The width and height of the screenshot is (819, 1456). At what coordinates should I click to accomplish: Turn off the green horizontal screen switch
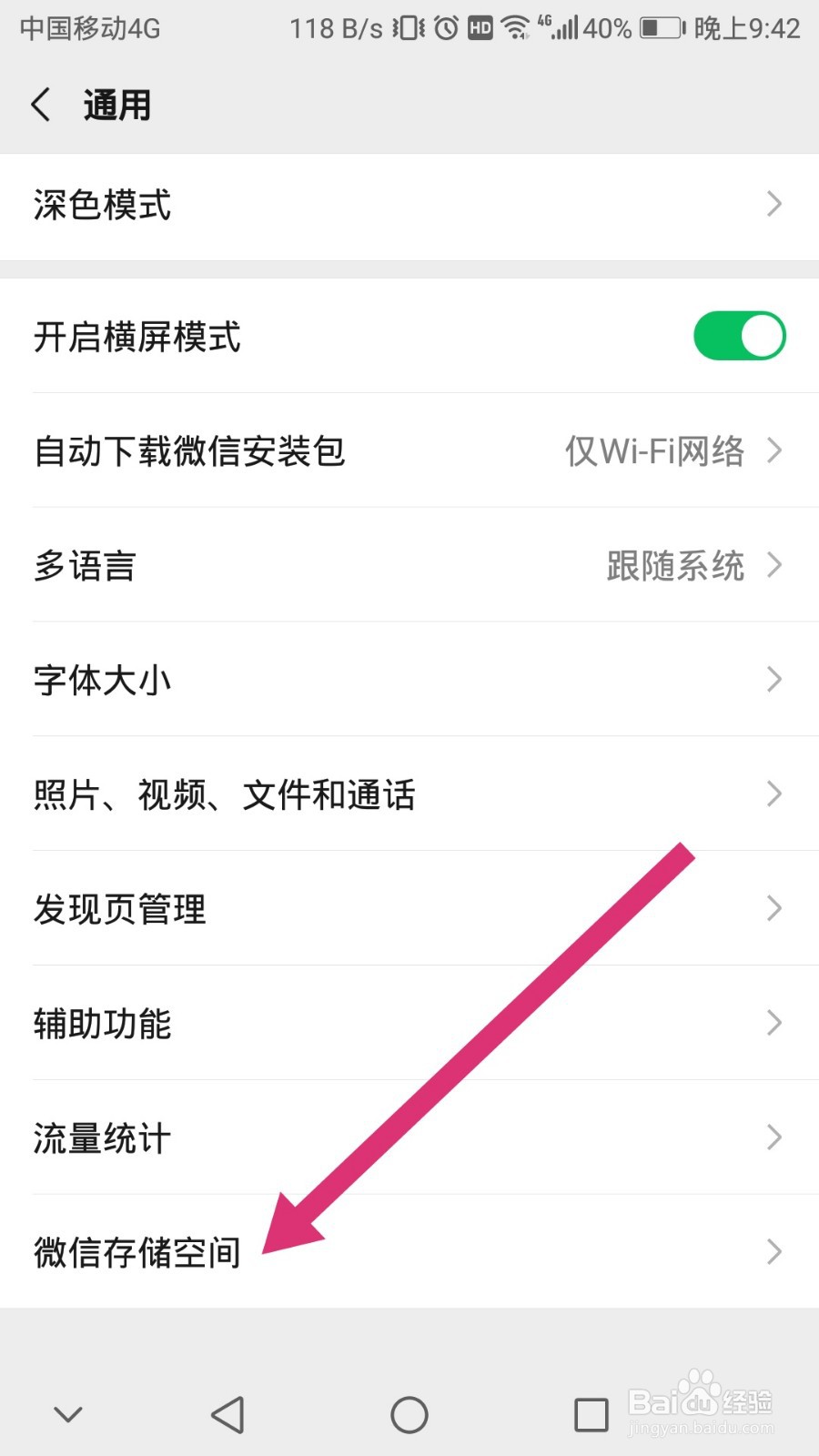(x=739, y=335)
